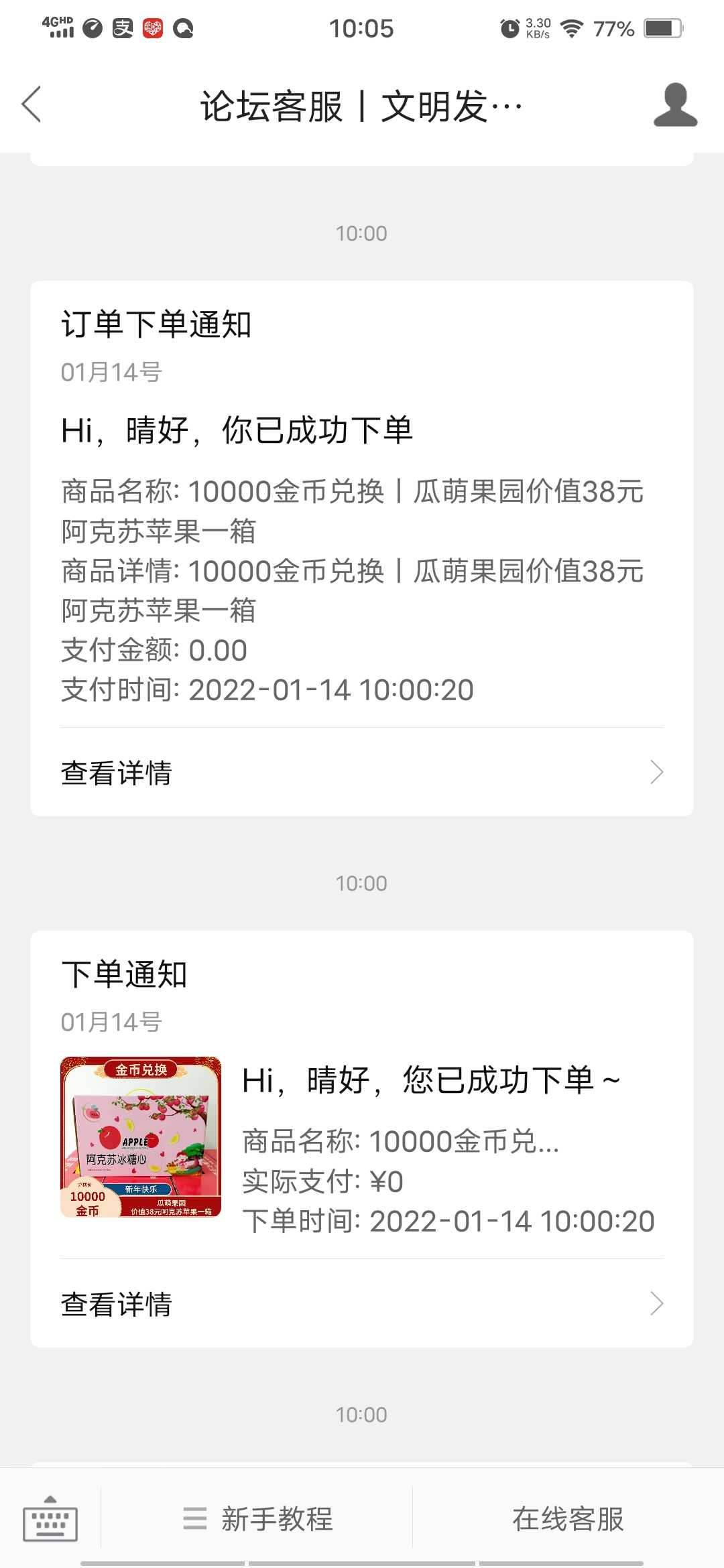Image resolution: width=724 pixels, height=1568 pixels.
Task: Open the 新手教程 menu
Action: pos(257,1518)
